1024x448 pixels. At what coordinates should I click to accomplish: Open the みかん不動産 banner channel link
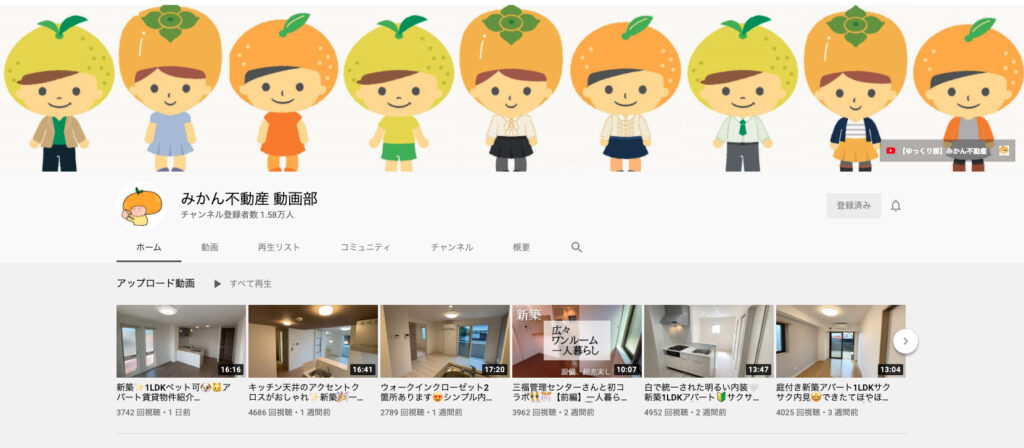click(947, 150)
